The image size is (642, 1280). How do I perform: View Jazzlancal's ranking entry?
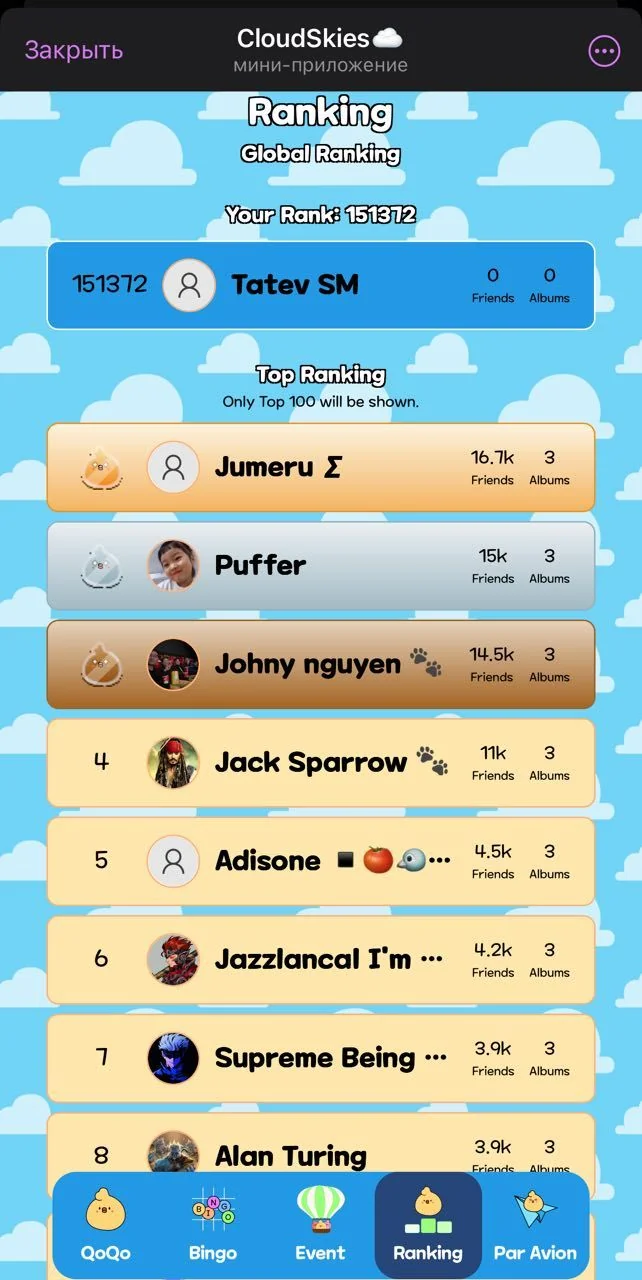tap(321, 960)
